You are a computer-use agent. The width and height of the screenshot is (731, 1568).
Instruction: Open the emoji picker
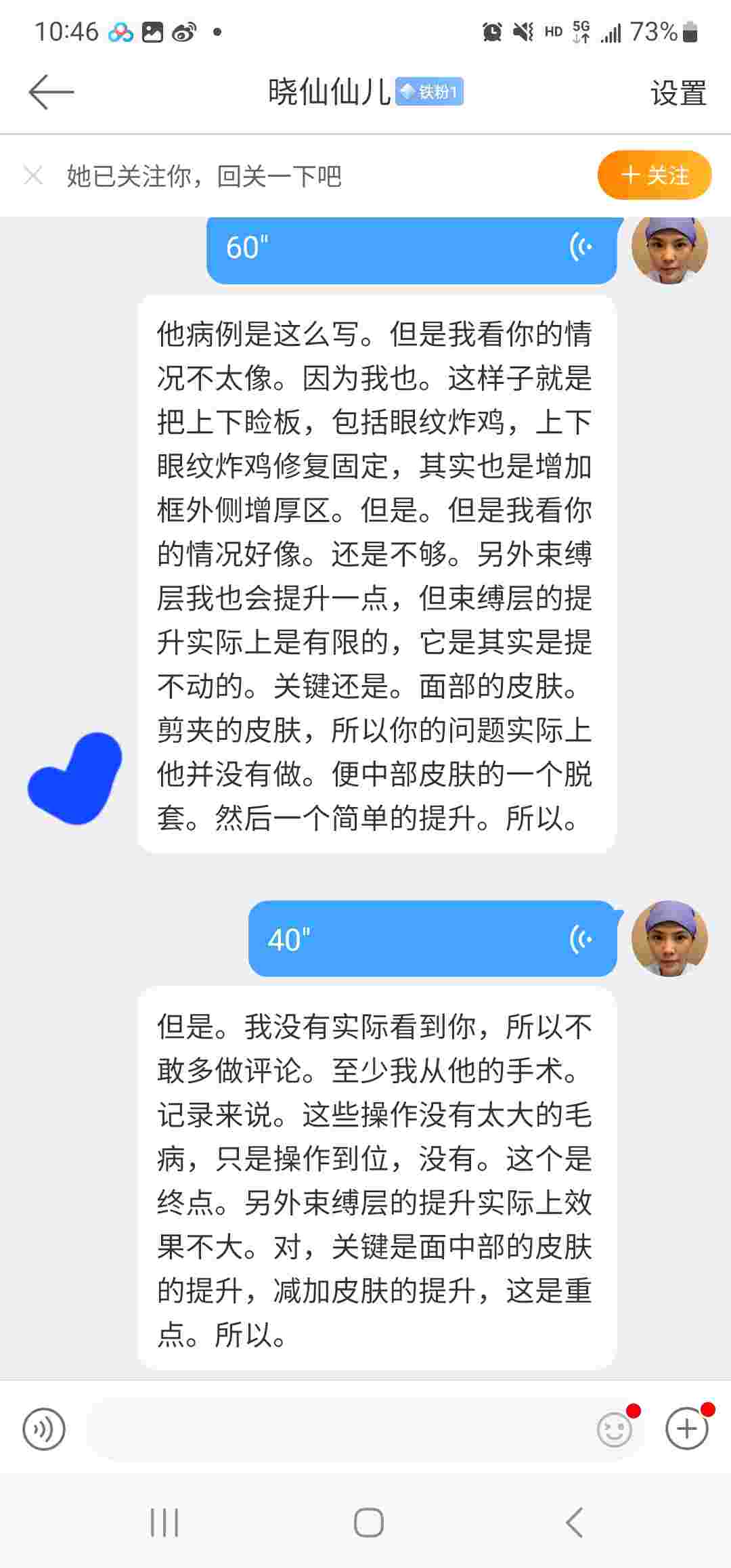614,1429
